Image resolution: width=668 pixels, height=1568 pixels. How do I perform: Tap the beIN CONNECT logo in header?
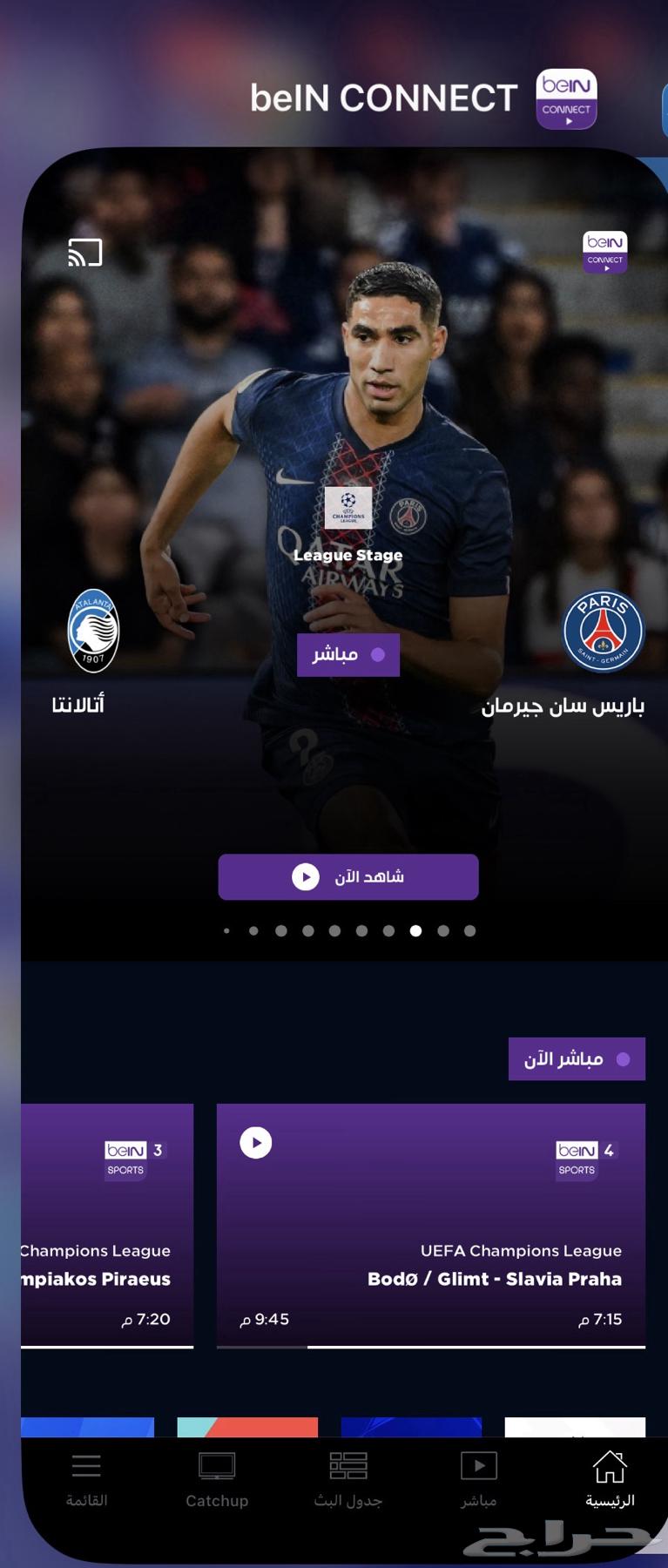pos(566,99)
